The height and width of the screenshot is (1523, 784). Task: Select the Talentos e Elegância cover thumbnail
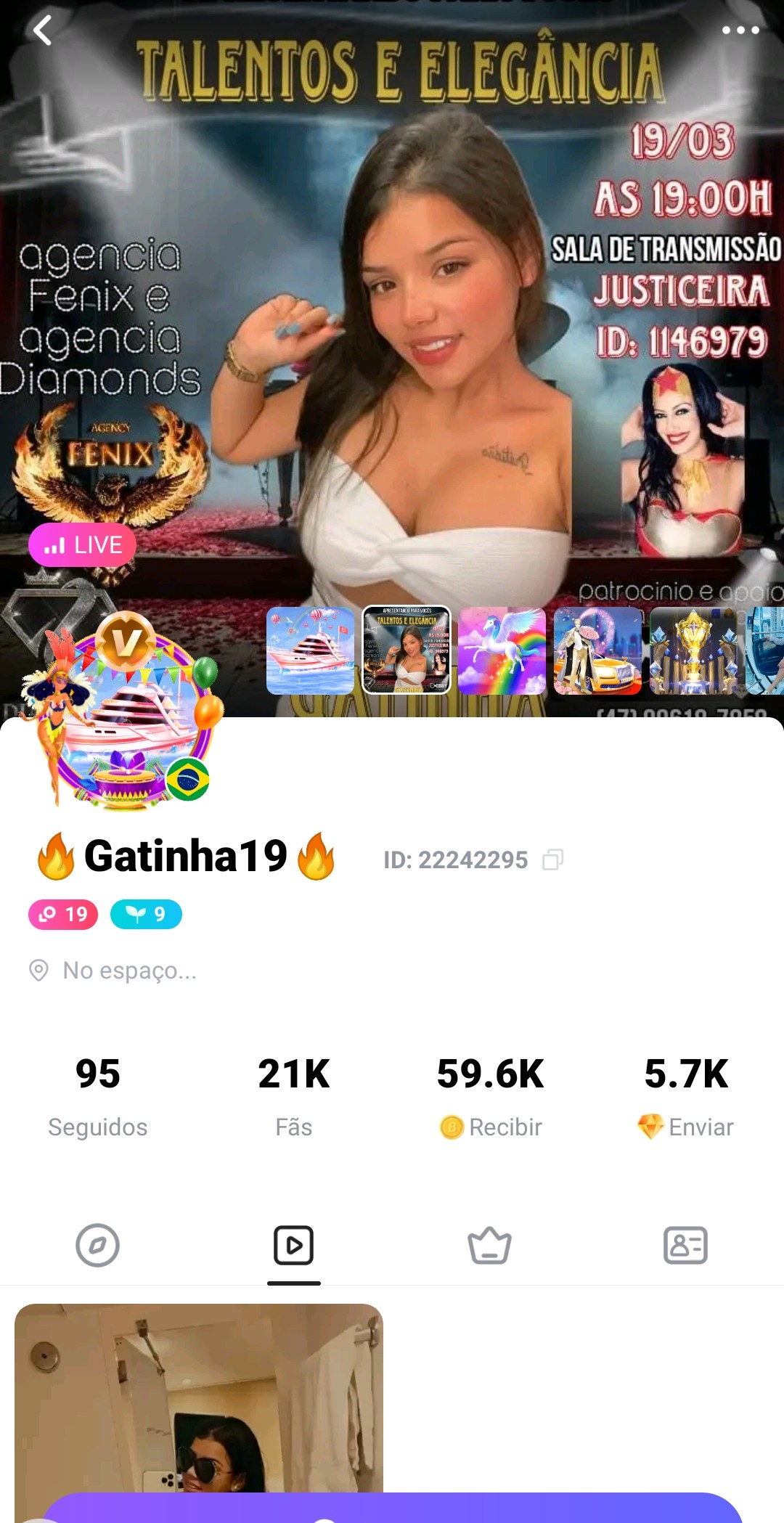point(407,650)
